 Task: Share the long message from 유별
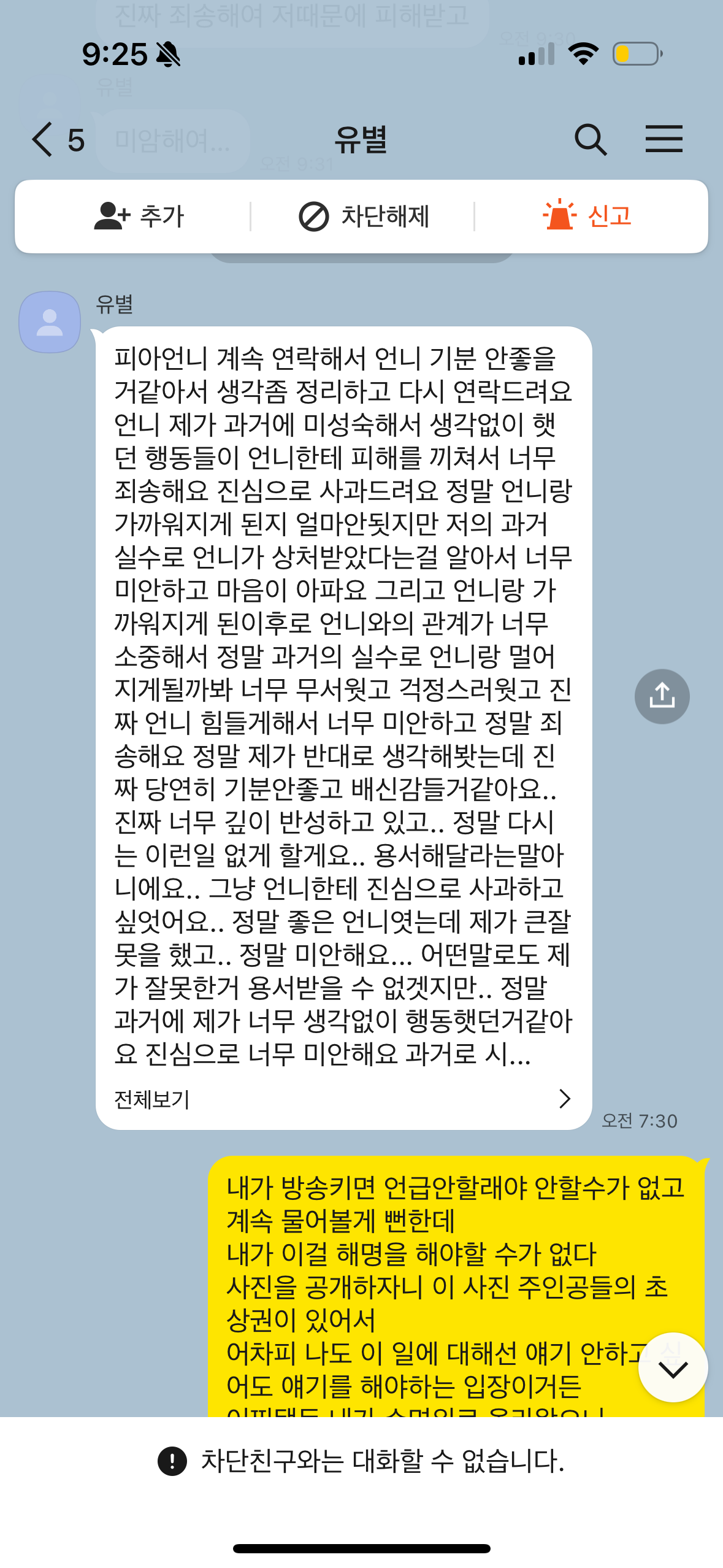(x=662, y=696)
